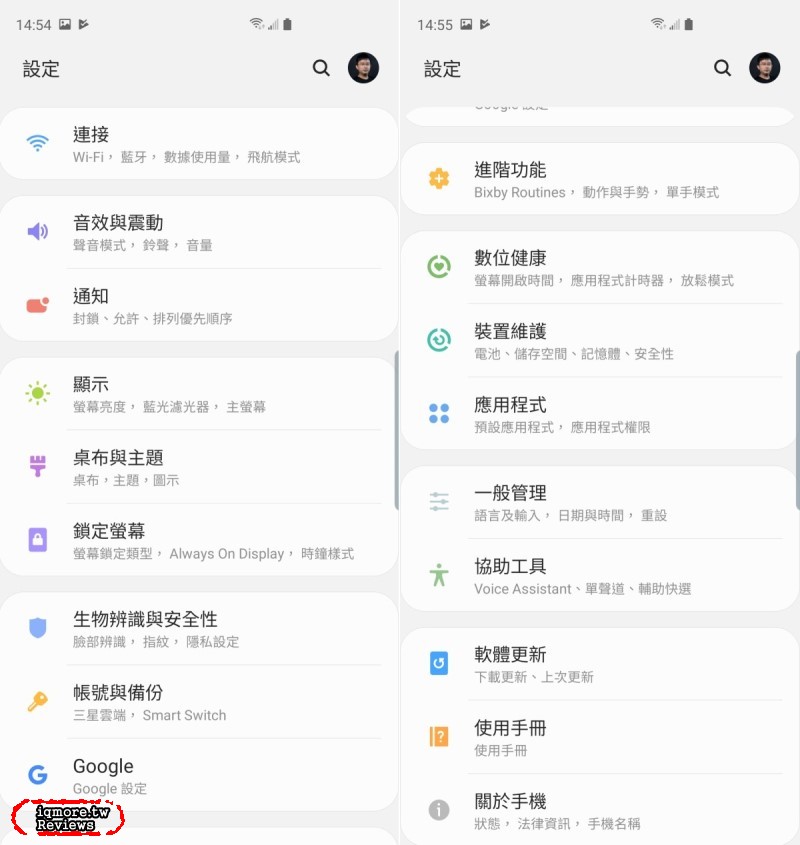
Task: Click the brush icon for 桌布與主題
Action: click(x=37, y=466)
